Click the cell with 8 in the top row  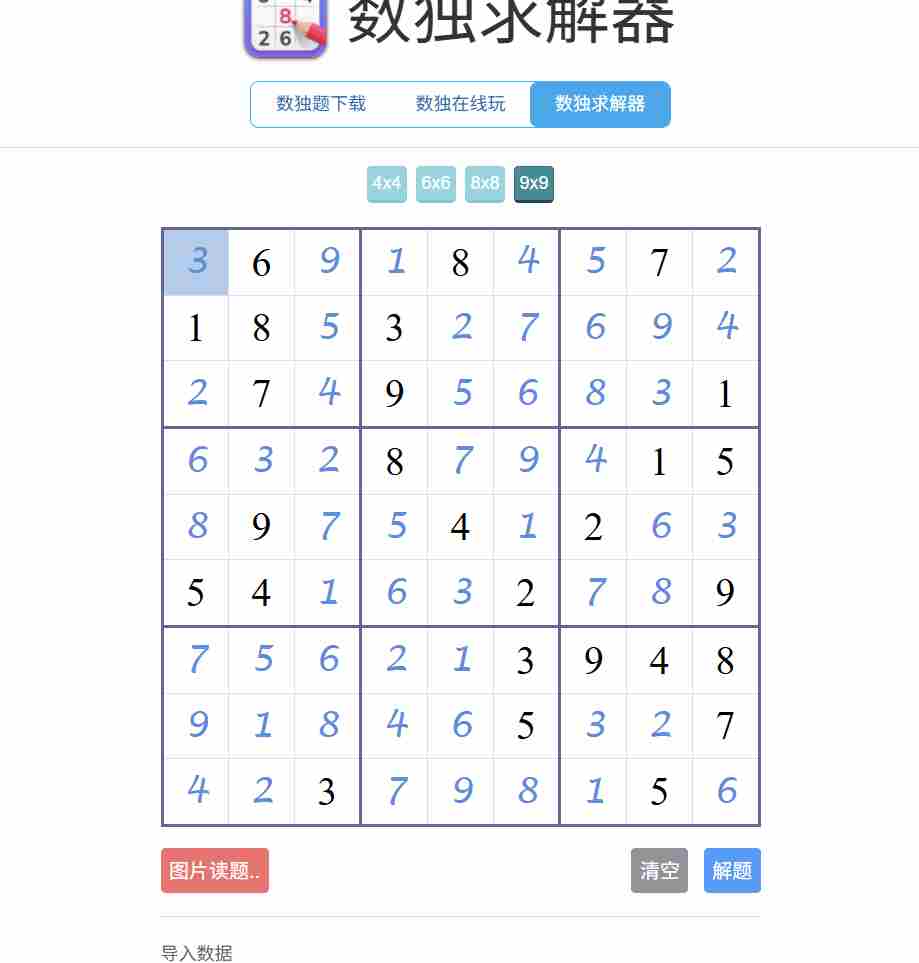[460, 262]
